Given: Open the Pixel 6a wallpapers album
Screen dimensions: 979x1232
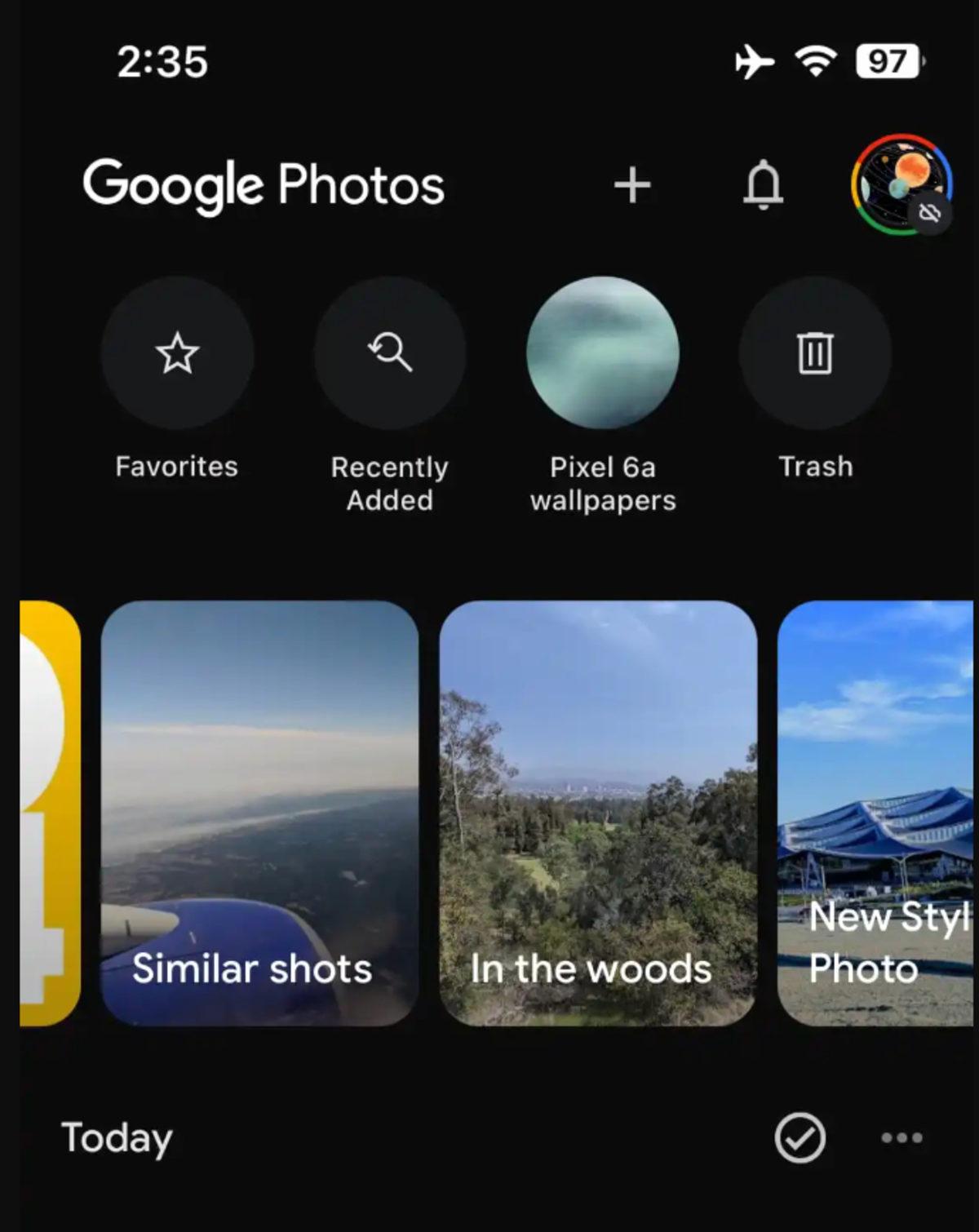Looking at the screenshot, I should click(602, 353).
